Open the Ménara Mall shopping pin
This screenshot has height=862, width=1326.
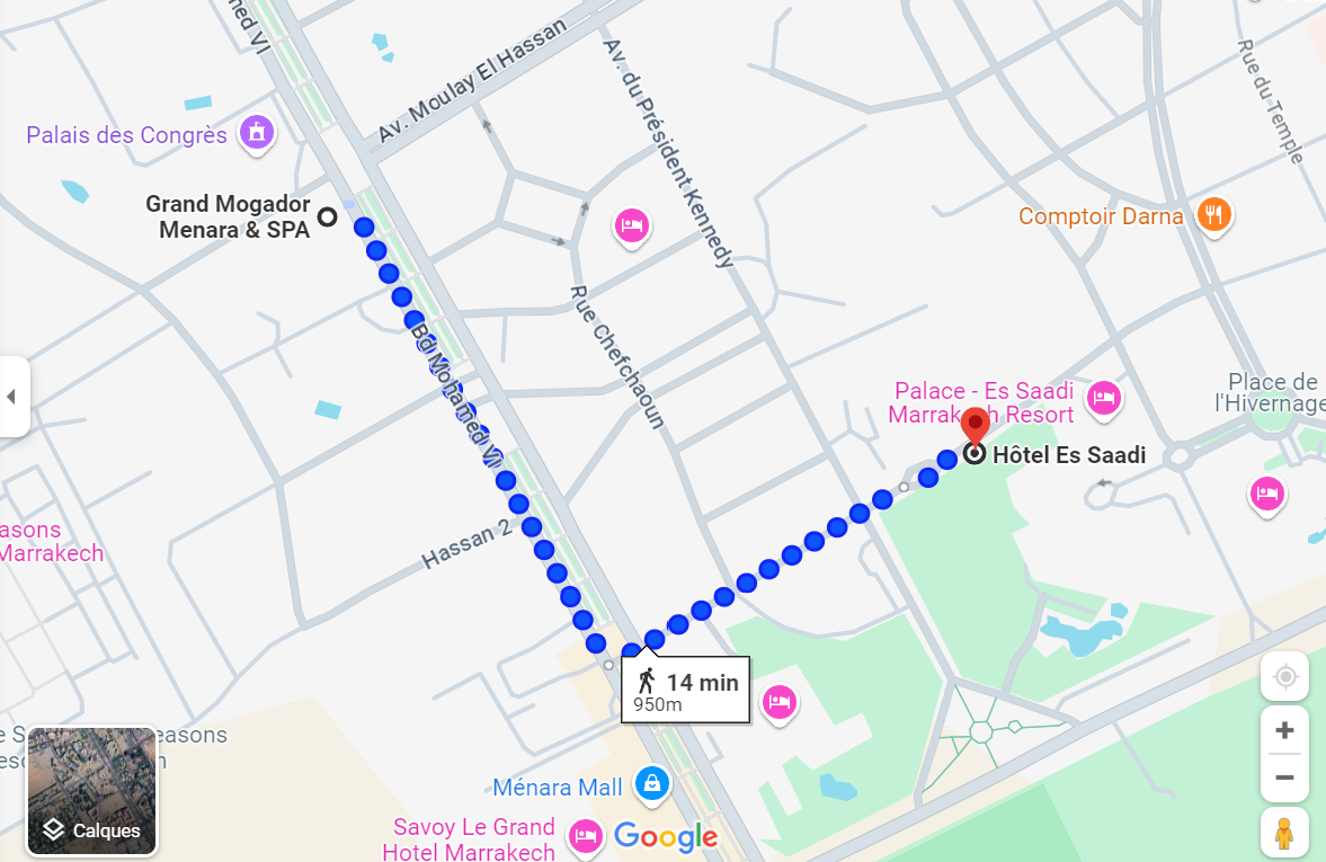coord(652,783)
